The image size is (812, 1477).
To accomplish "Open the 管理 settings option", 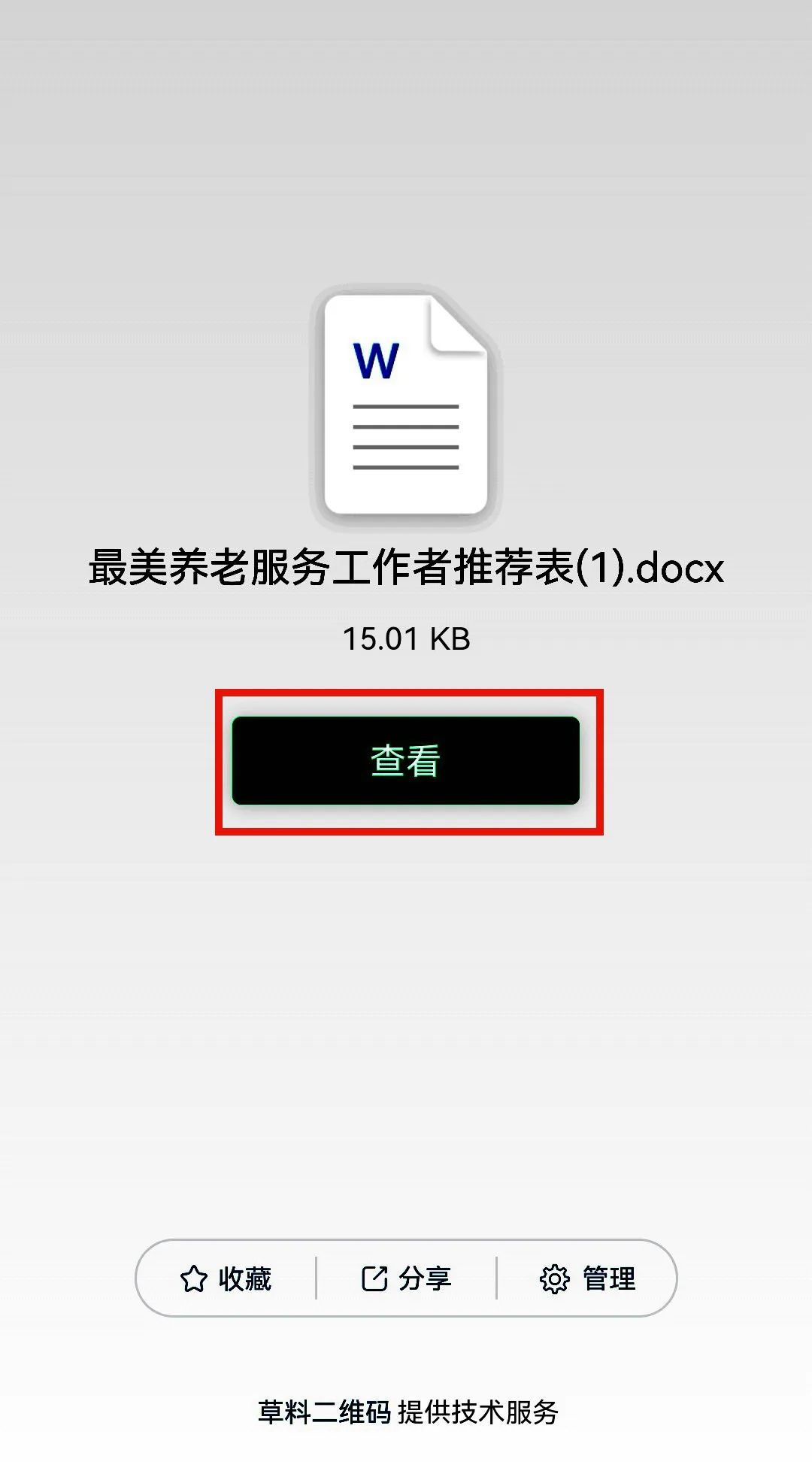I will (588, 1278).
